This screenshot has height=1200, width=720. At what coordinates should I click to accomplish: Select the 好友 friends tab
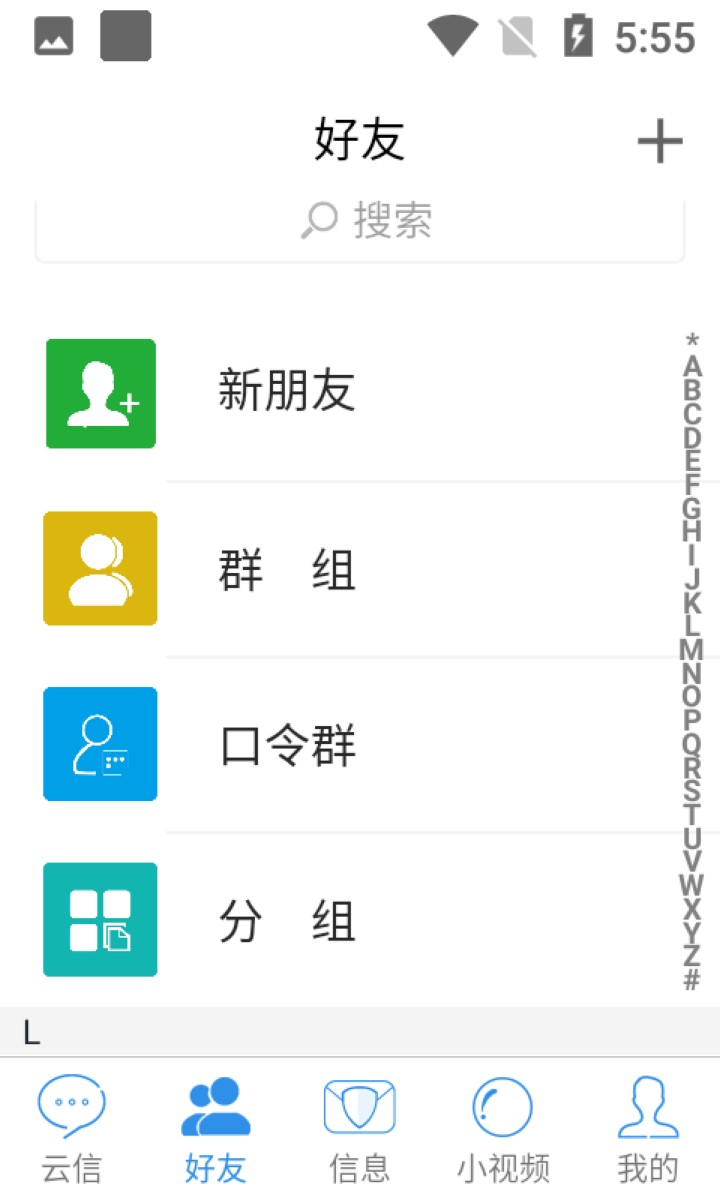pyautogui.click(x=216, y=1130)
